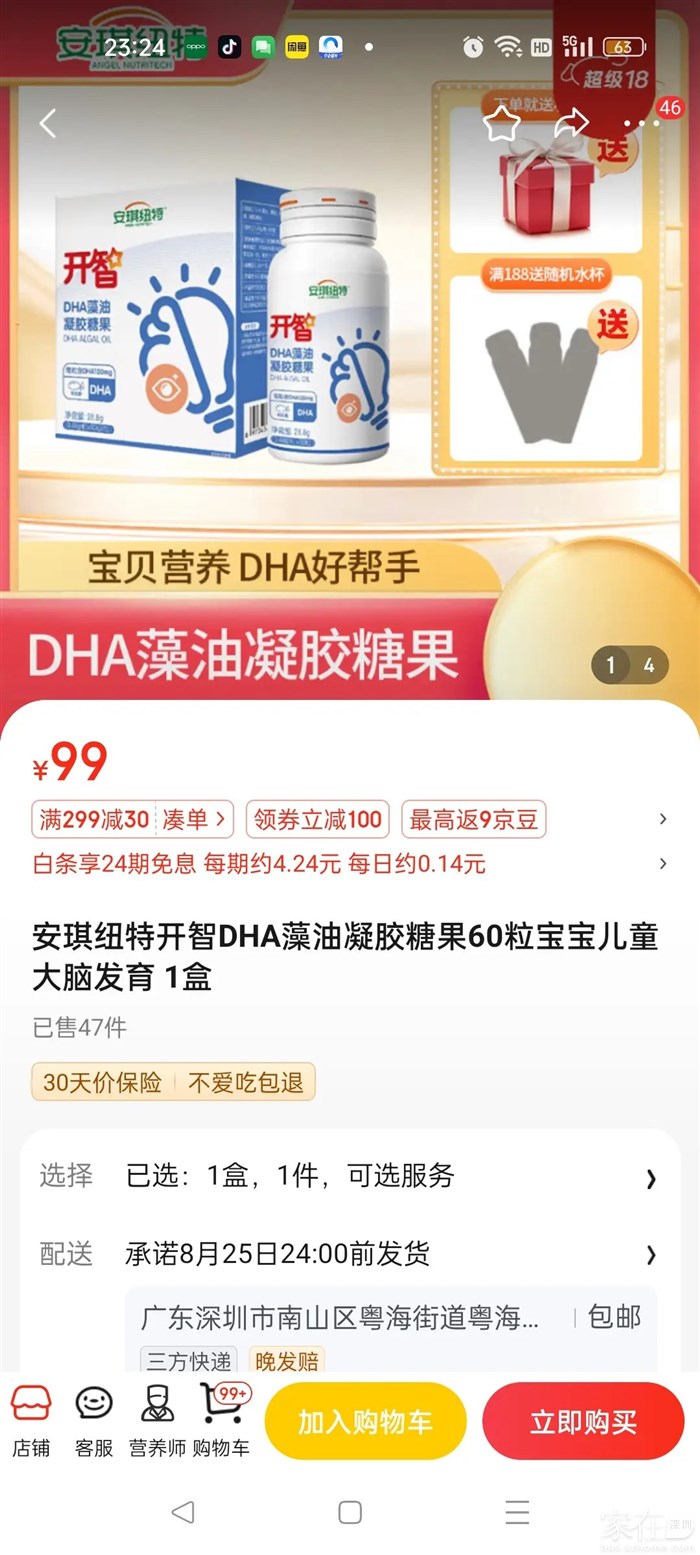Add item with 加入购物车

point(365,1422)
